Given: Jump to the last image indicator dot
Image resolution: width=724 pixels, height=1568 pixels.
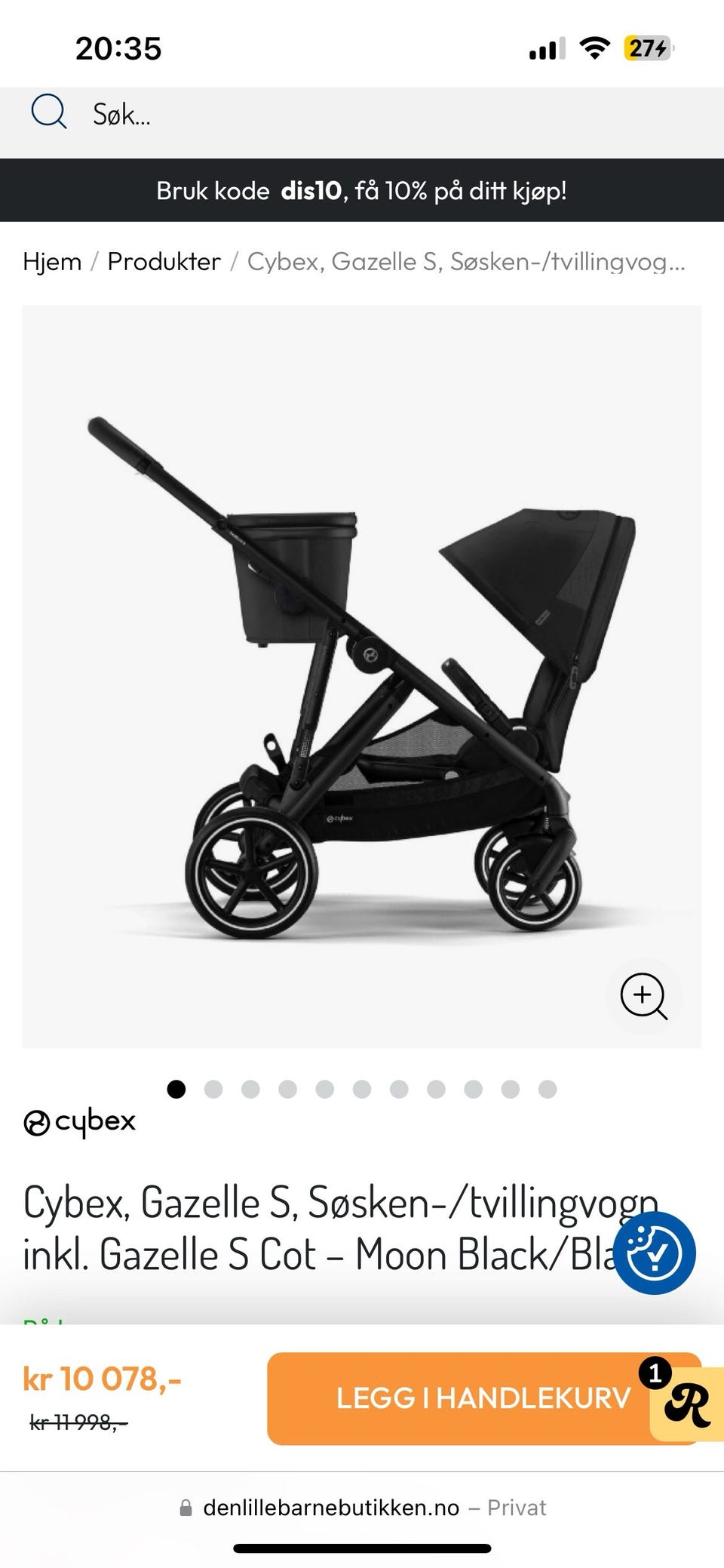Looking at the screenshot, I should 548,1089.
